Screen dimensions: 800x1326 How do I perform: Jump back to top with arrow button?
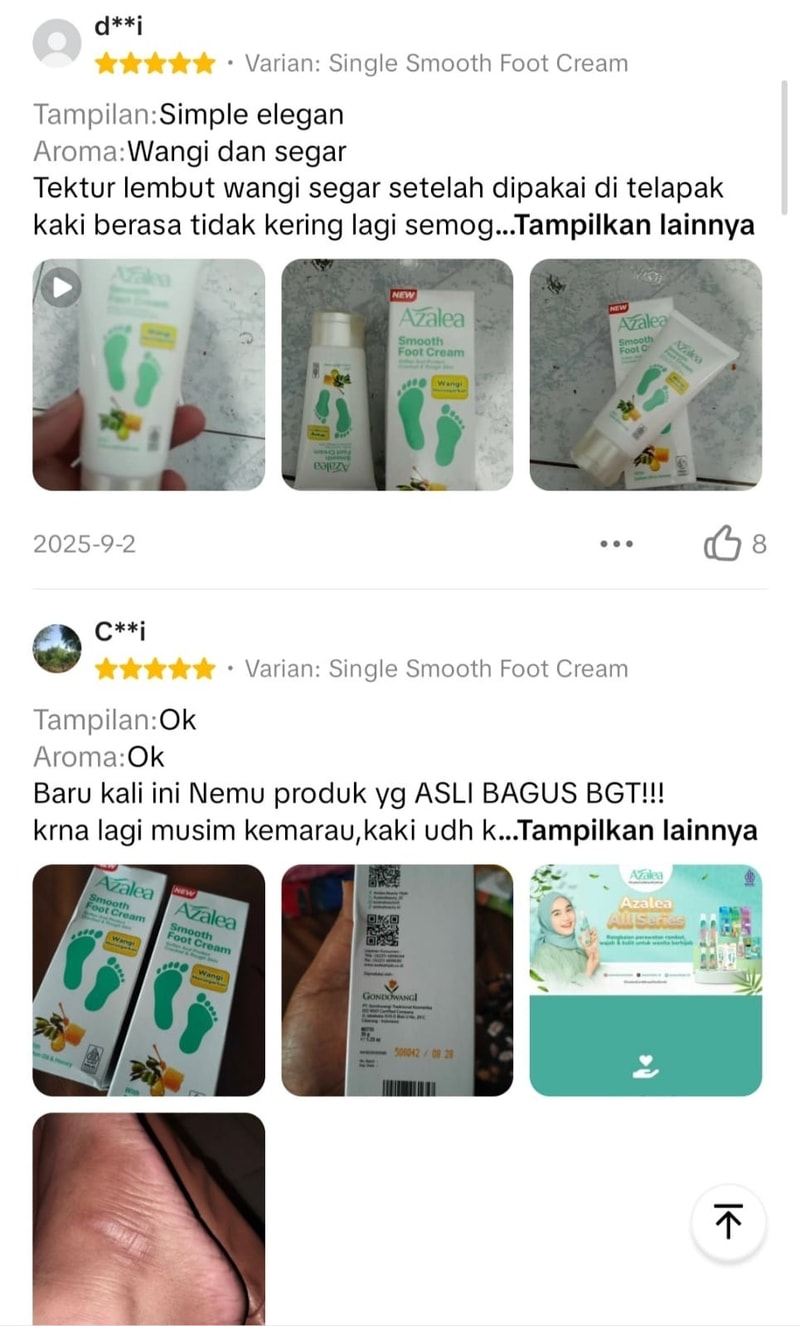click(x=728, y=1221)
